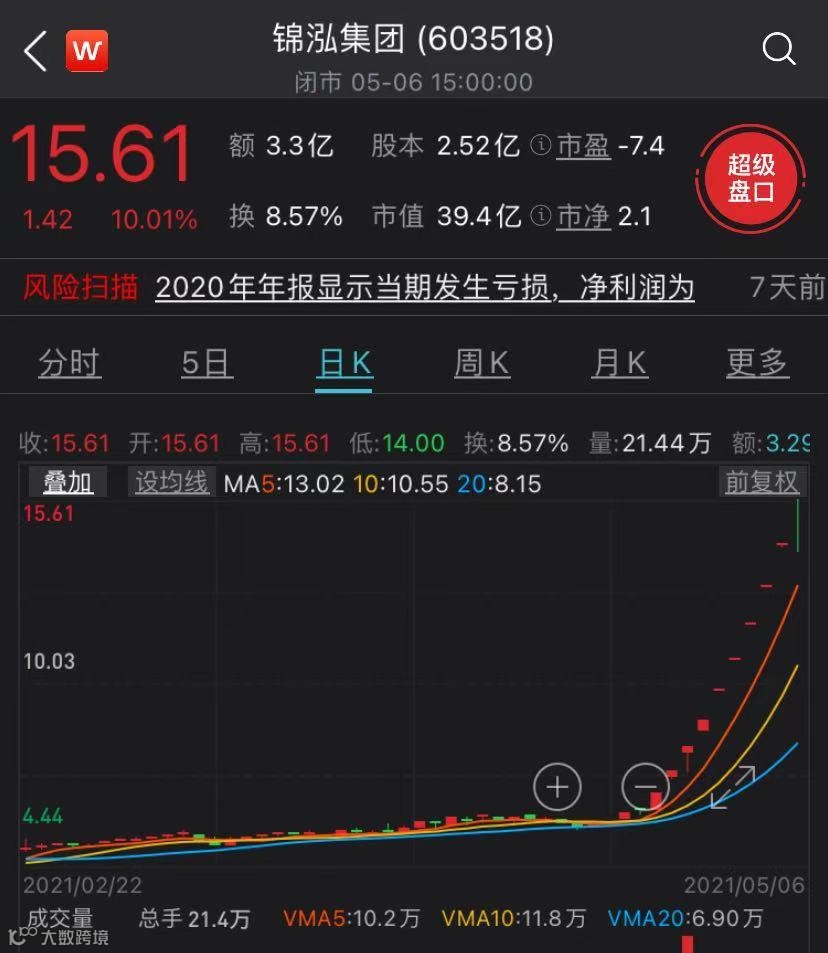
Task: Read the 风险扫描 2020 annual report notice
Action: click(425, 288)
